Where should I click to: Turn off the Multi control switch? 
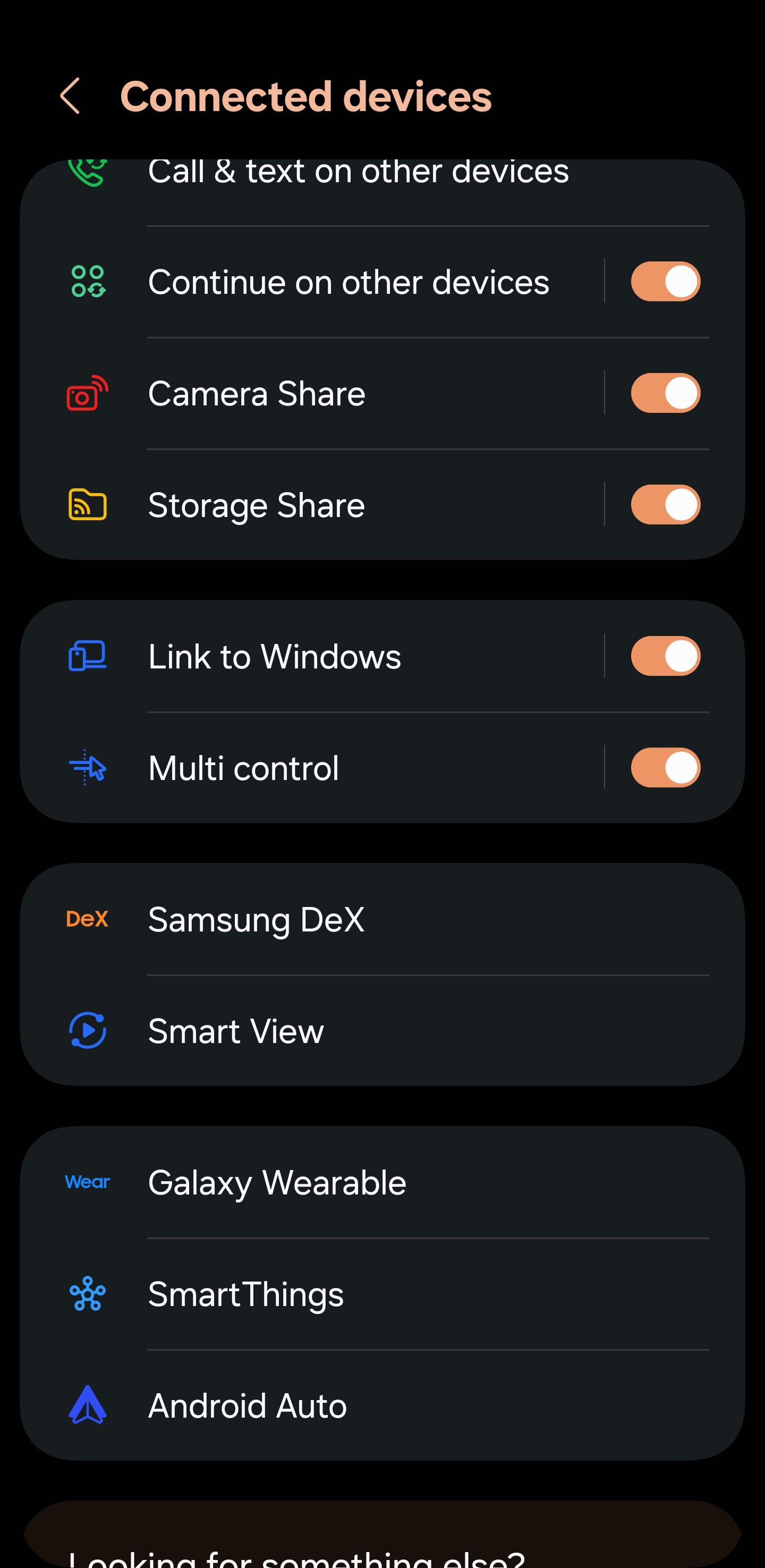665,768
